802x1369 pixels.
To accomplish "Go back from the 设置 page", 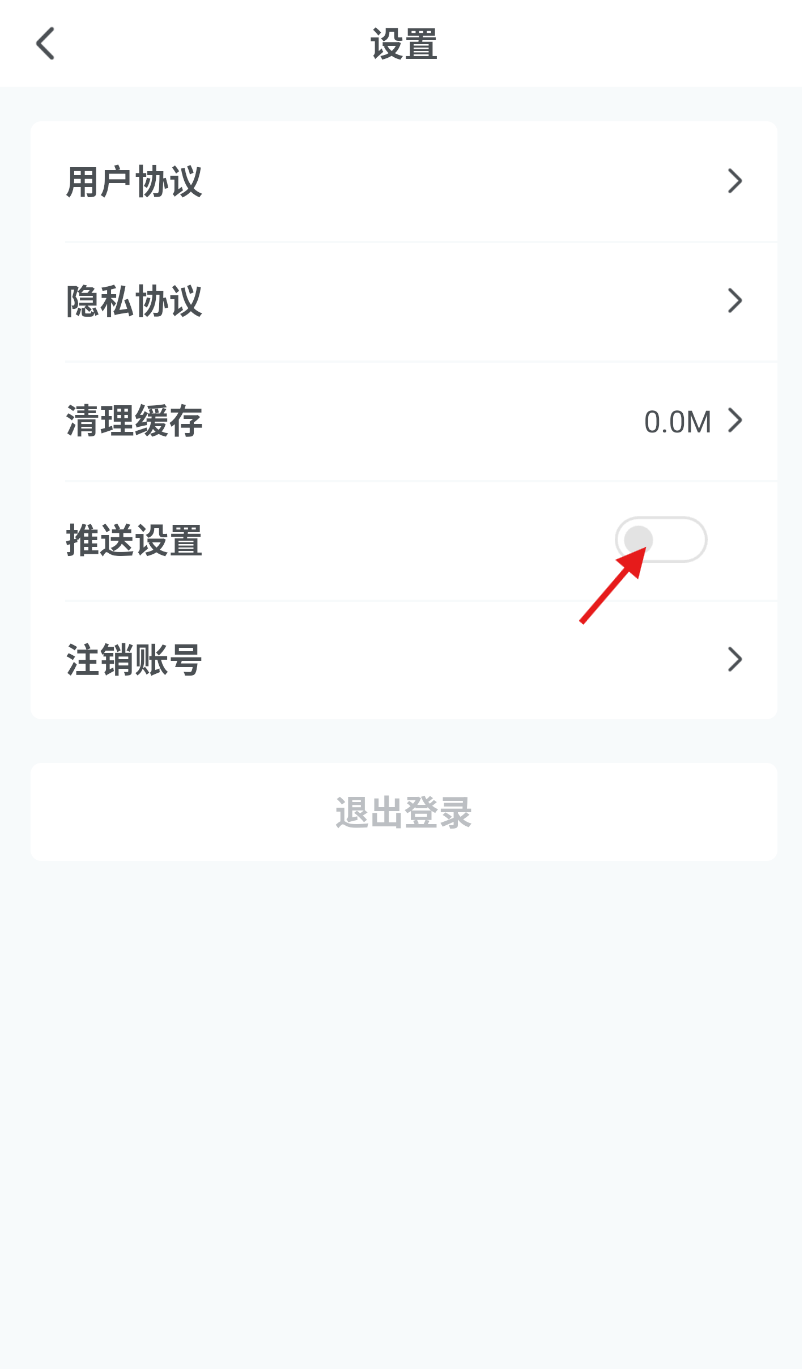I will [x=45, y=44].
